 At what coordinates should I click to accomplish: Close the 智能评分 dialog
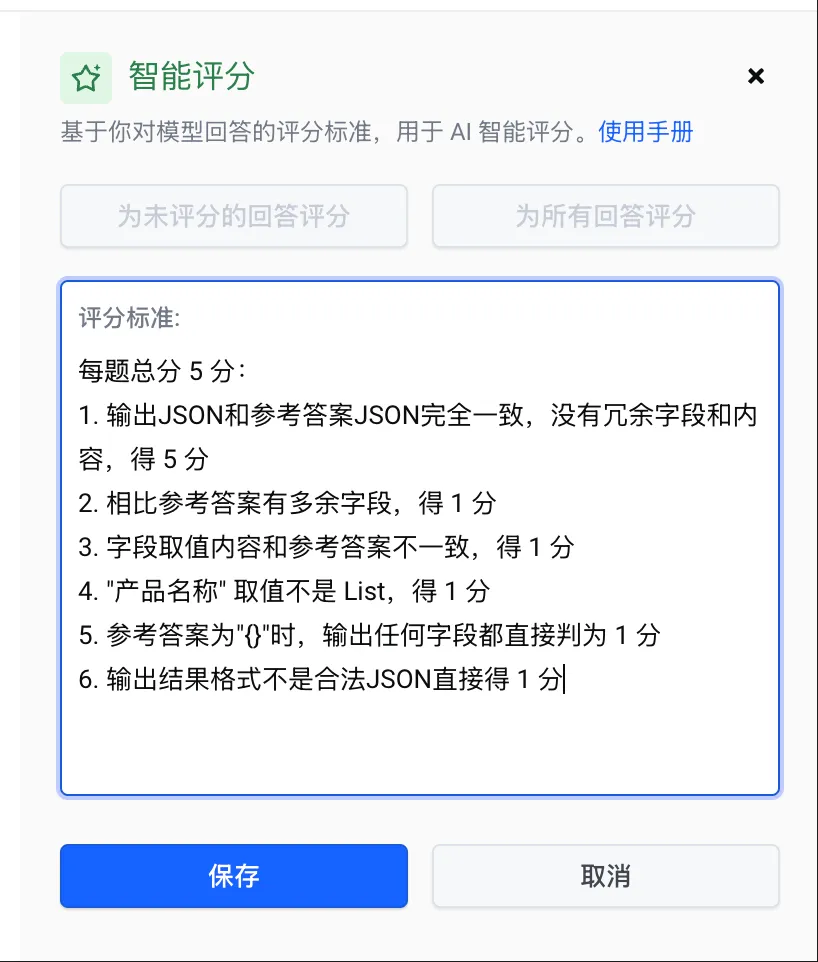coord(756,76)
